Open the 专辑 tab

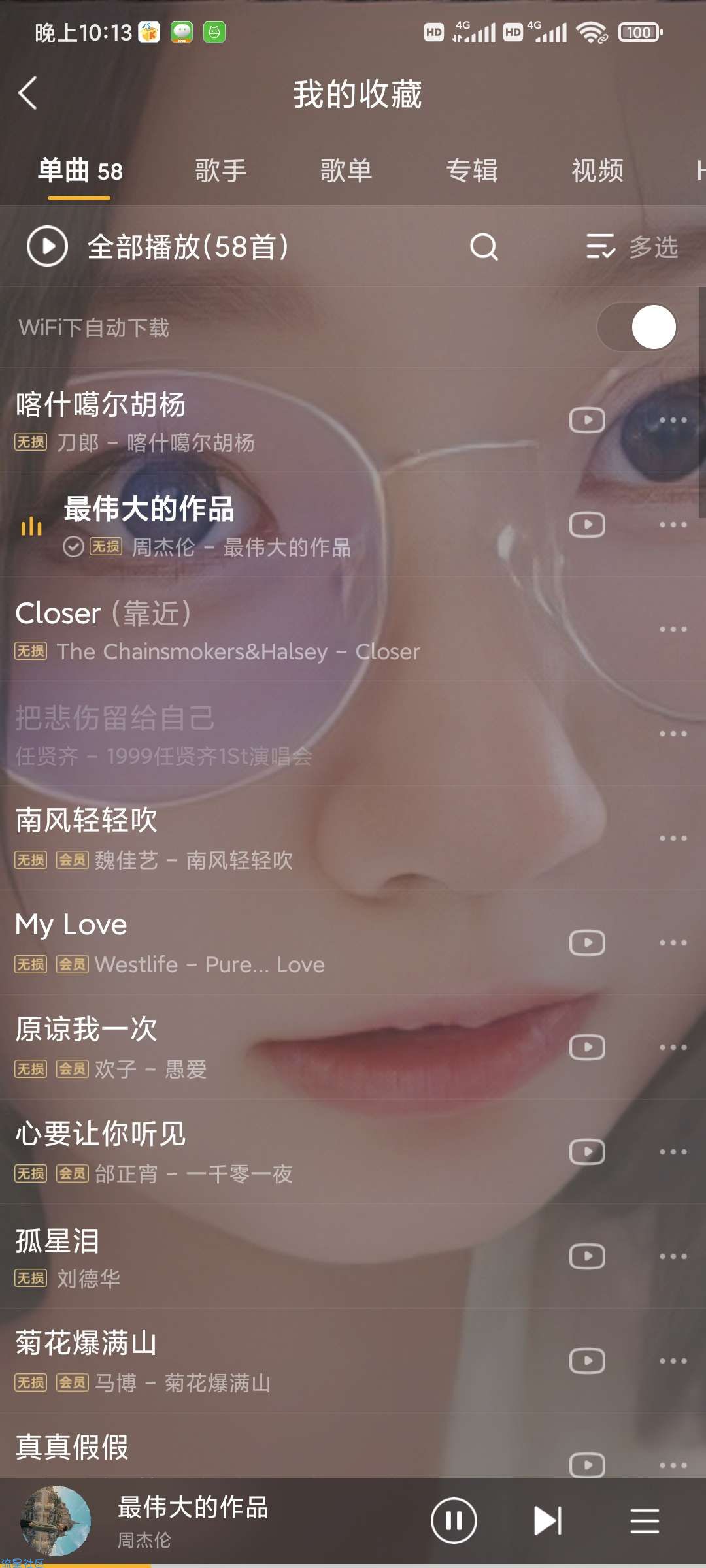click(471, 171)
